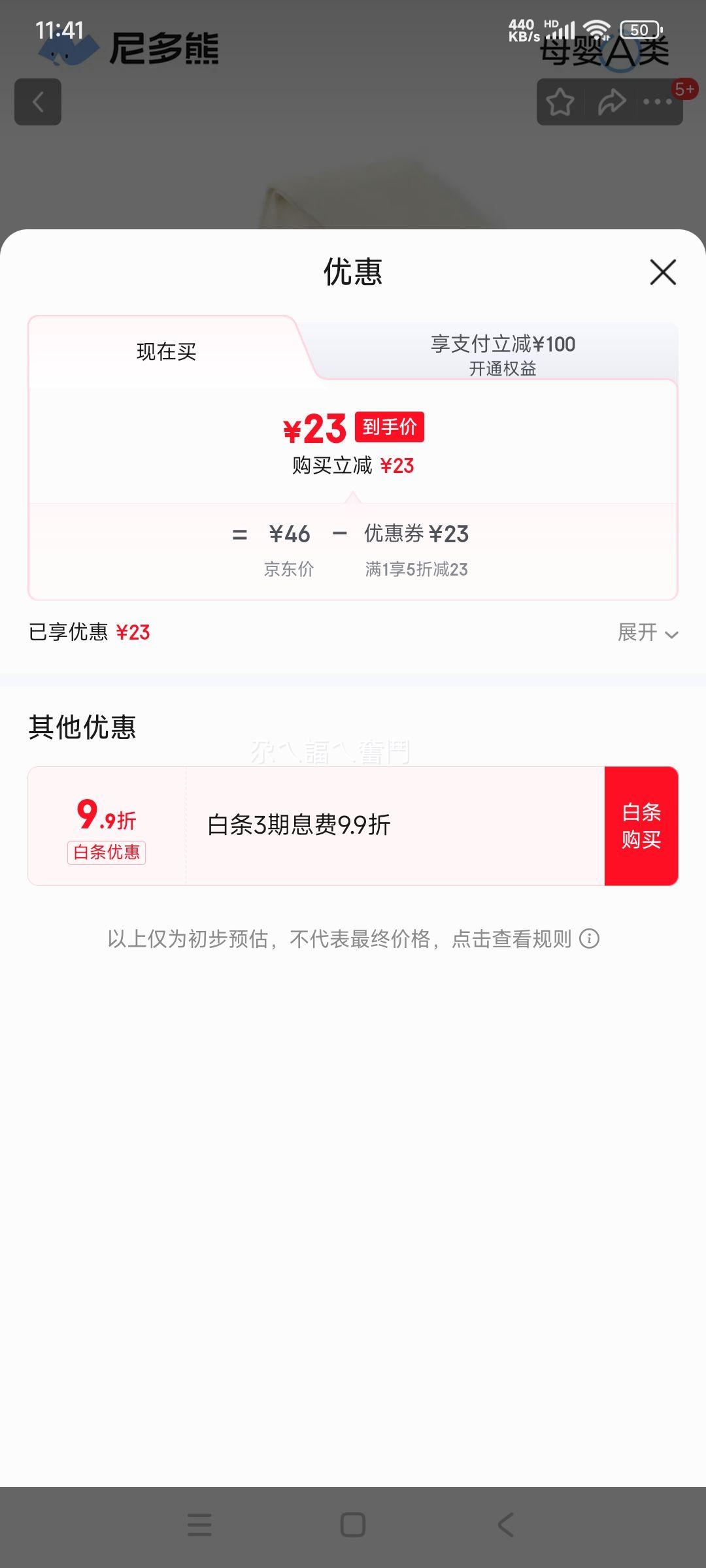
Task: Tap the 尼多熊 store logo
Action: (127, 52)
